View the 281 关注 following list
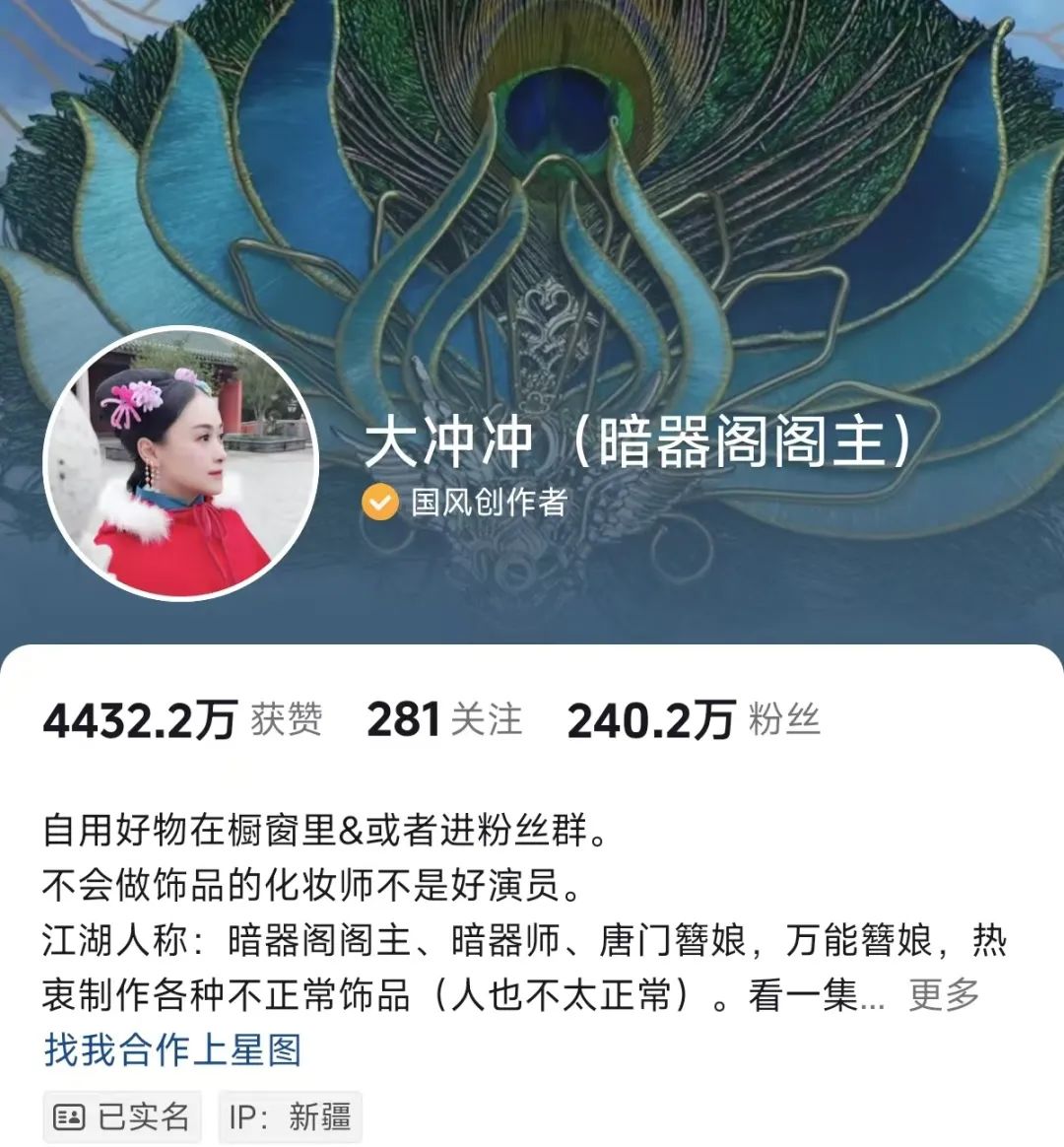This screenshot has height=1147, width=1064. click(x=444, y=719)
